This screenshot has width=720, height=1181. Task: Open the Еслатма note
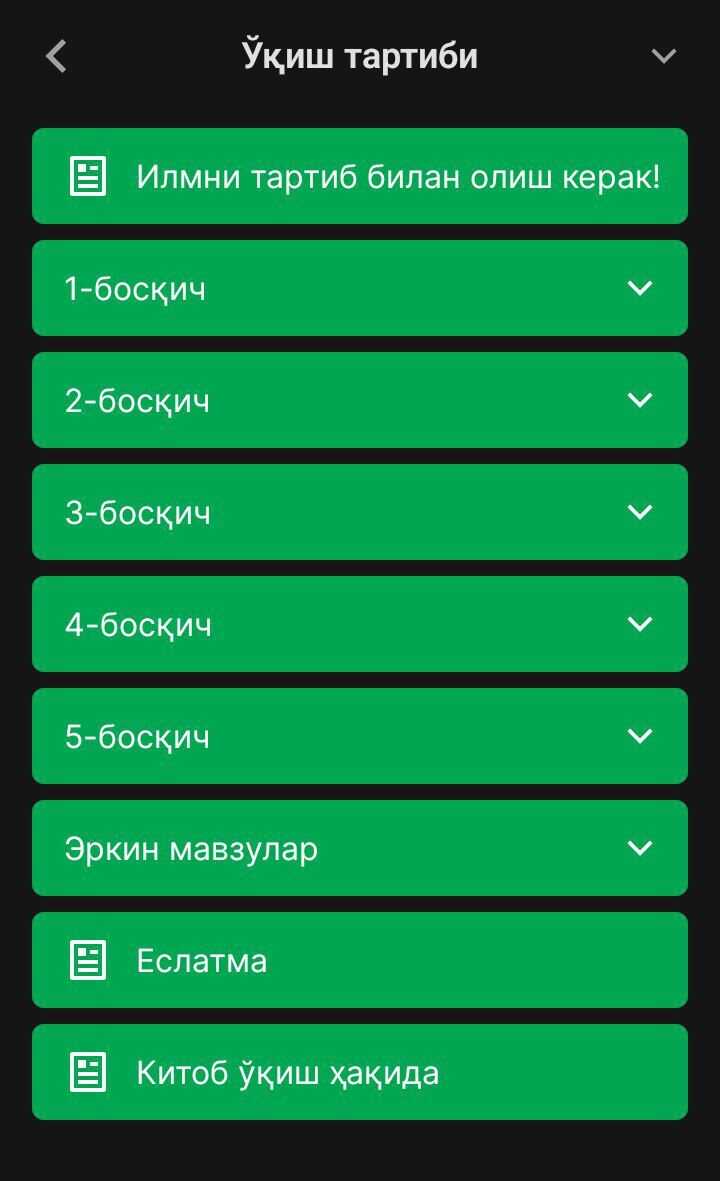click(x=360, y=960)
